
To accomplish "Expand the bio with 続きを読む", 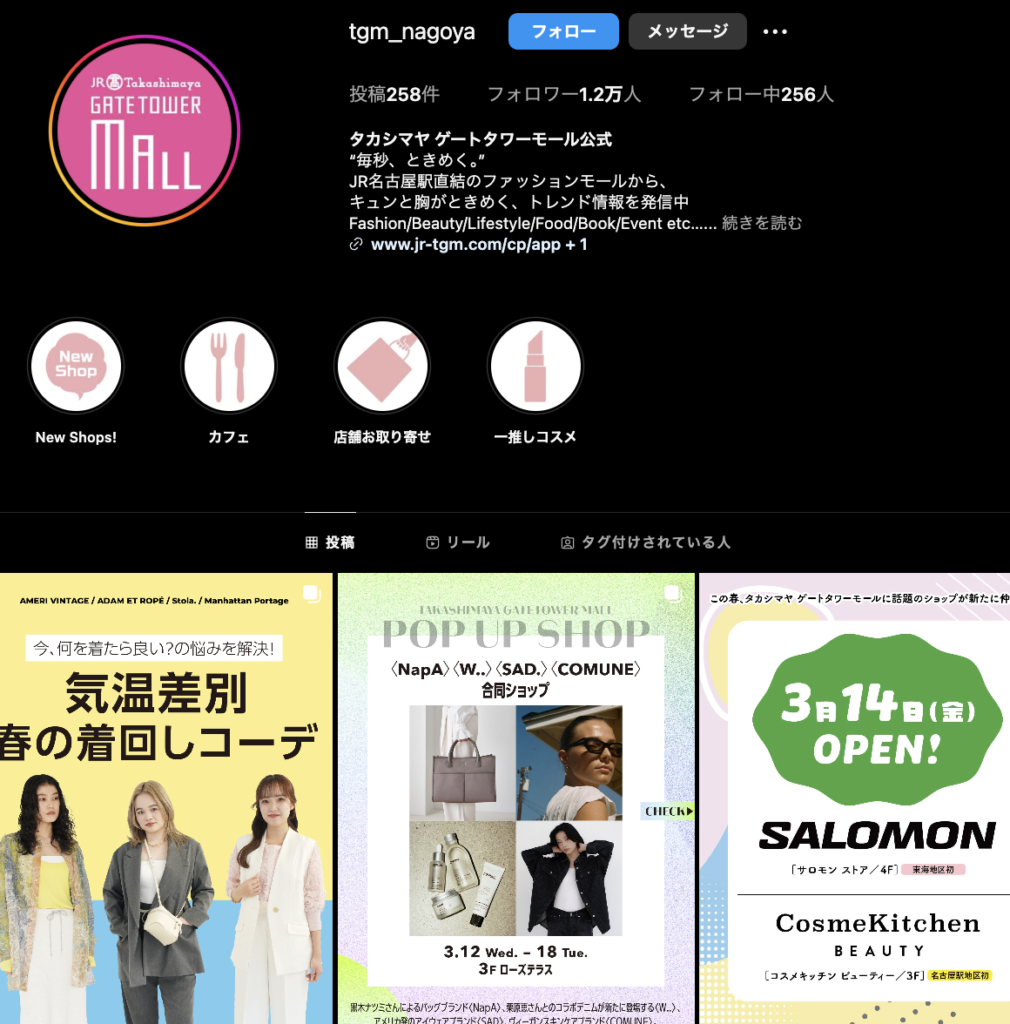I will pyautogui.click(x=761, y=223).
